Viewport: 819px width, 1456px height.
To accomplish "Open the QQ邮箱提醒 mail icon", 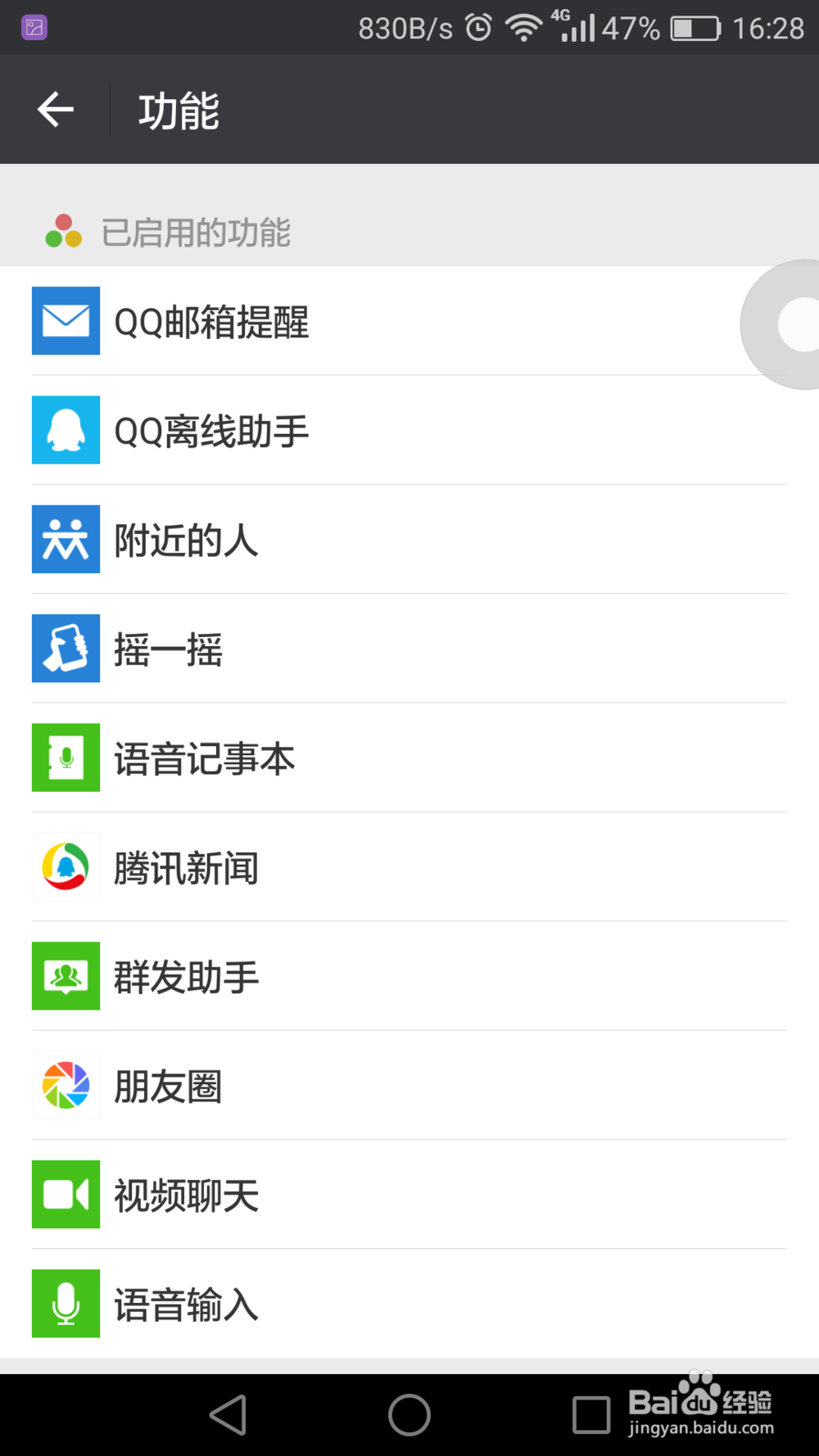I will click(x=66, y=321).
